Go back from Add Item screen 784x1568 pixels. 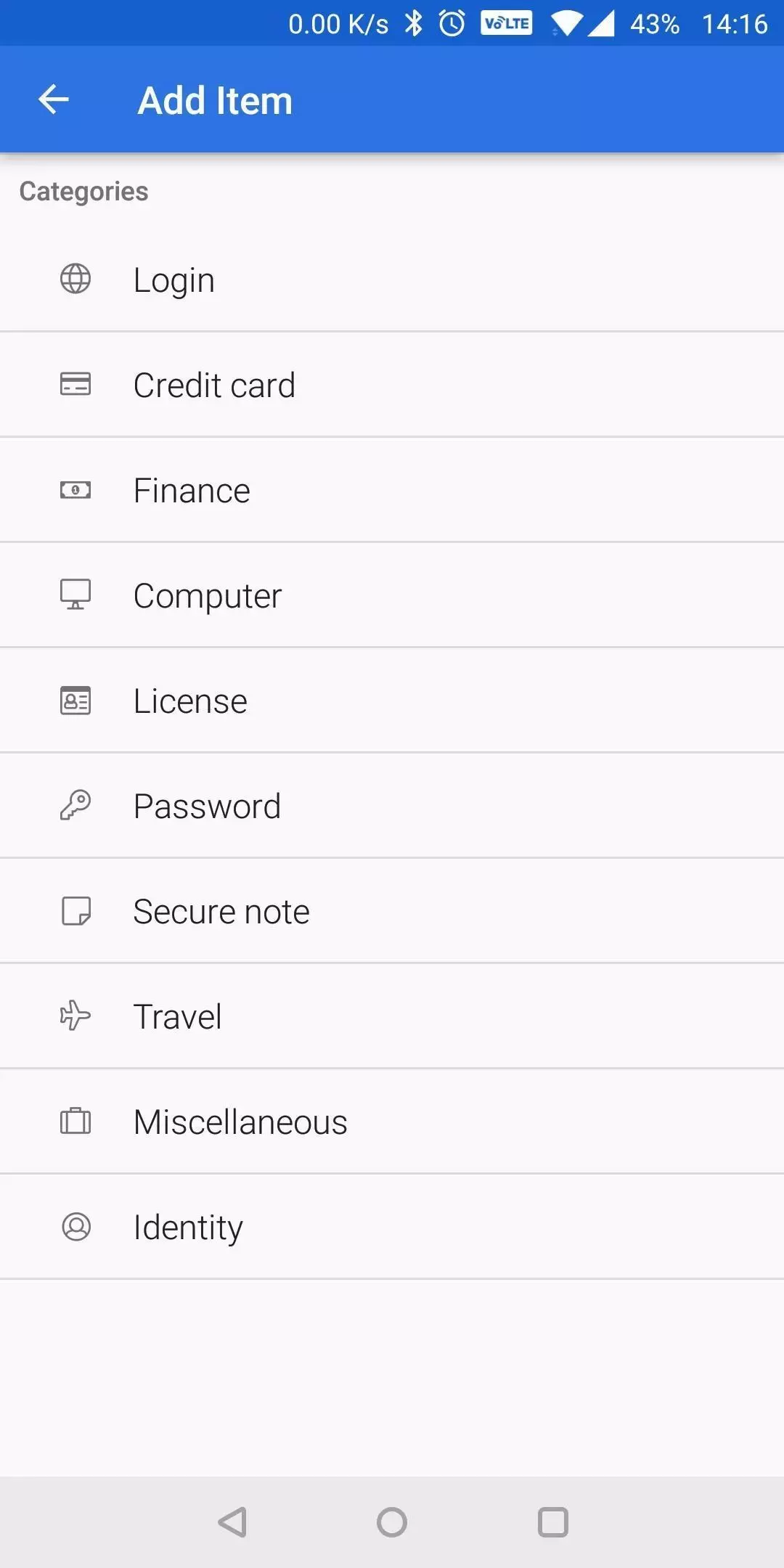[54, 99]
